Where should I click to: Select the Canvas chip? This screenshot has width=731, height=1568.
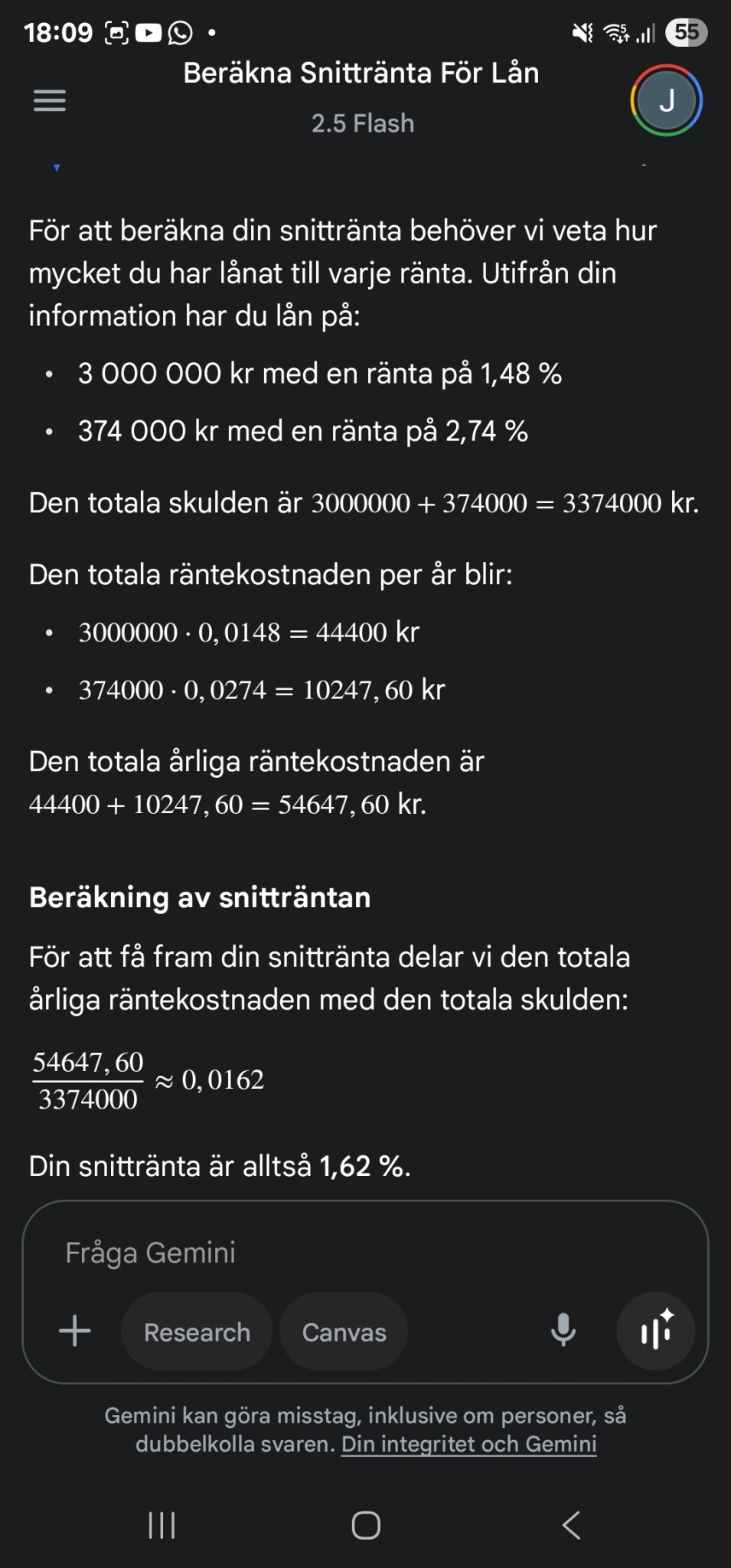[344, 1331]
